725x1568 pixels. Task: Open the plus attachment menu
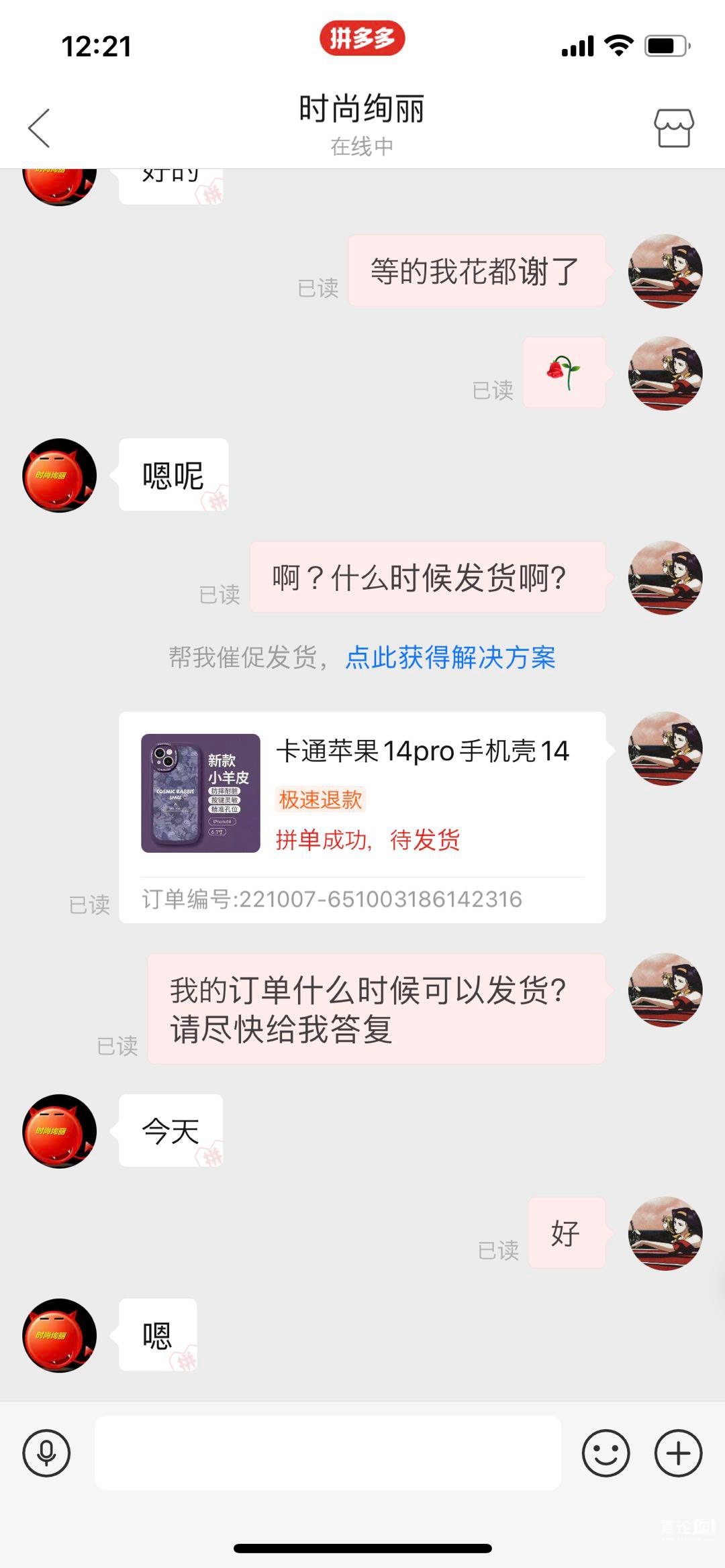click(678, 1453)
